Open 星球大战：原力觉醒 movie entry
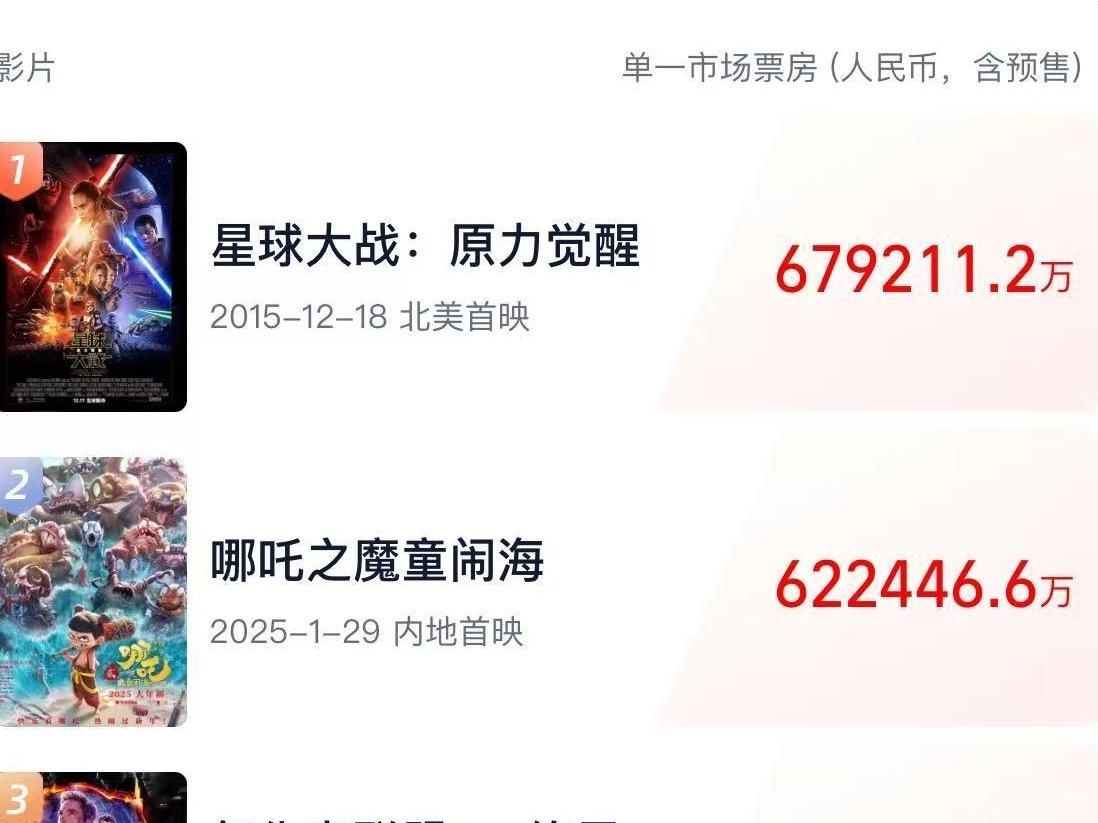 [425, 247]
